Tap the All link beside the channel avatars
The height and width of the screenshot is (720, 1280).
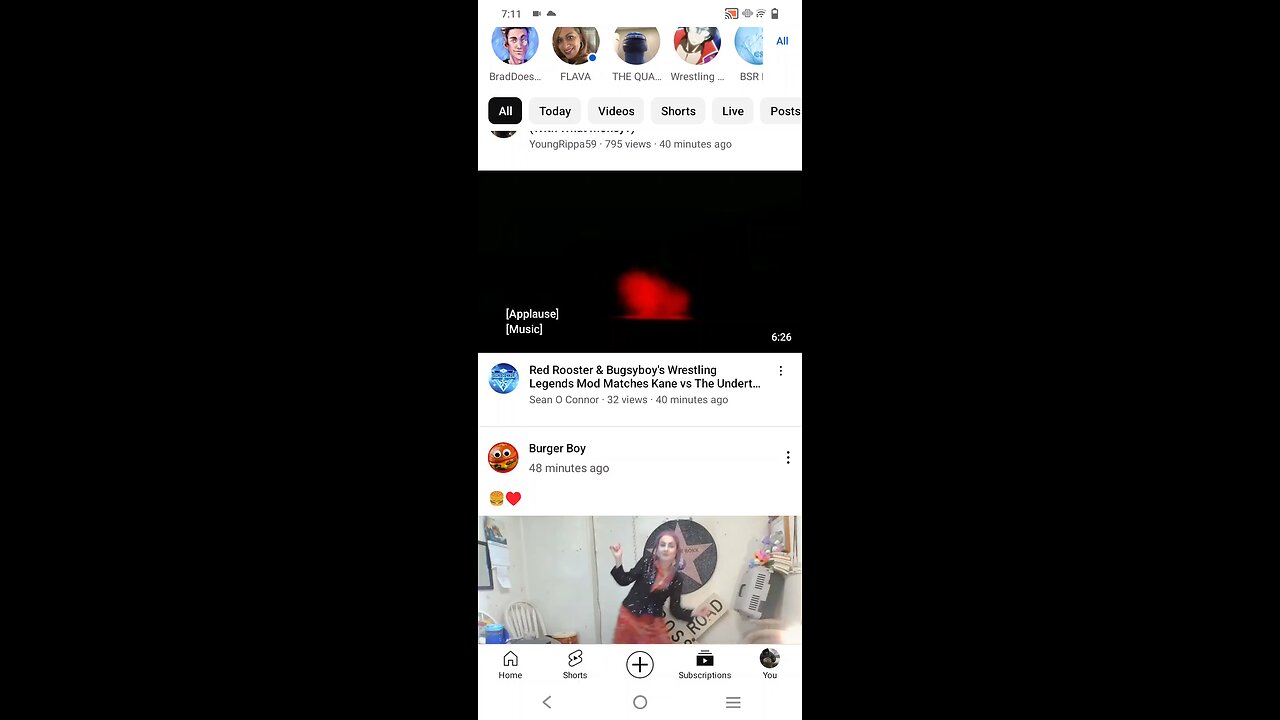[782, 41]
